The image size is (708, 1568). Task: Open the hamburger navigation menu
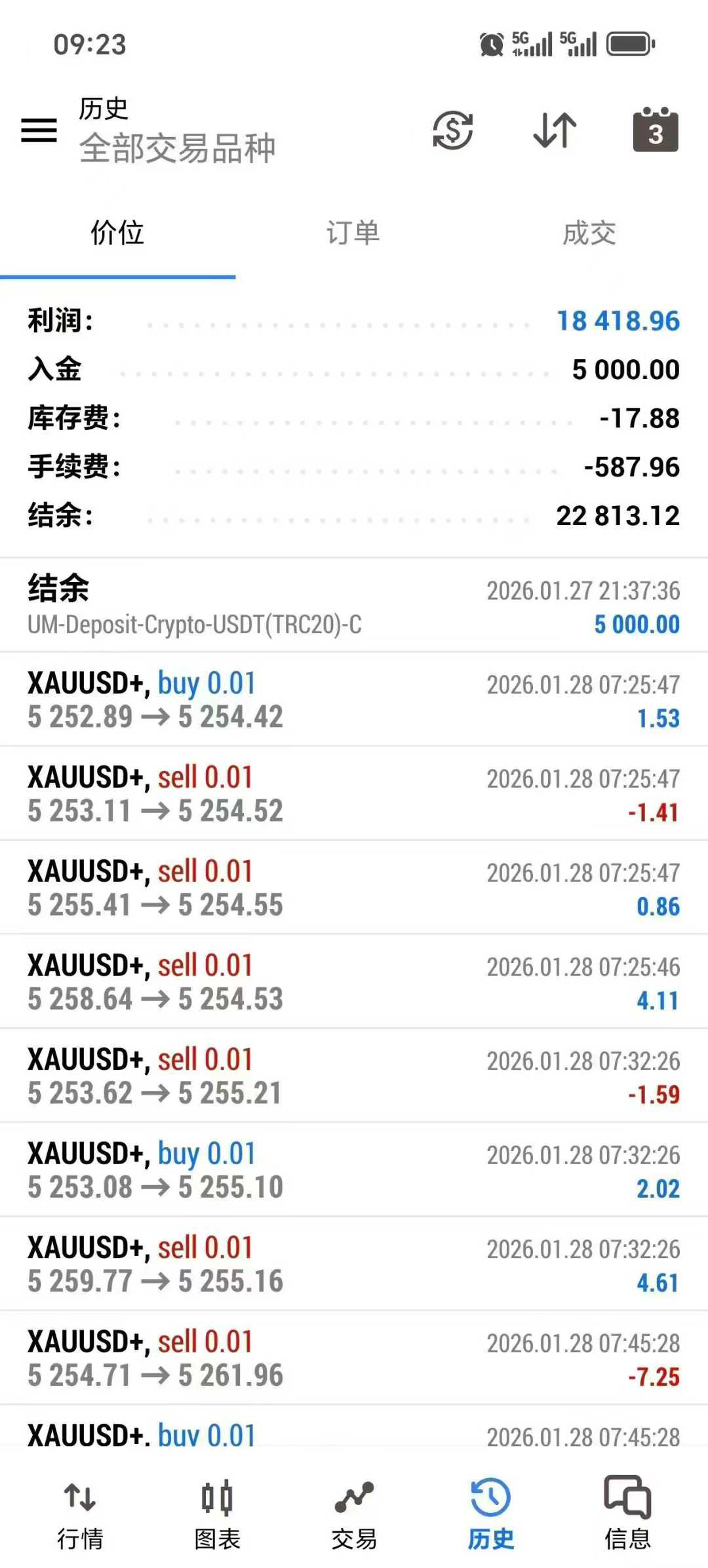click(x=39, y=129)
